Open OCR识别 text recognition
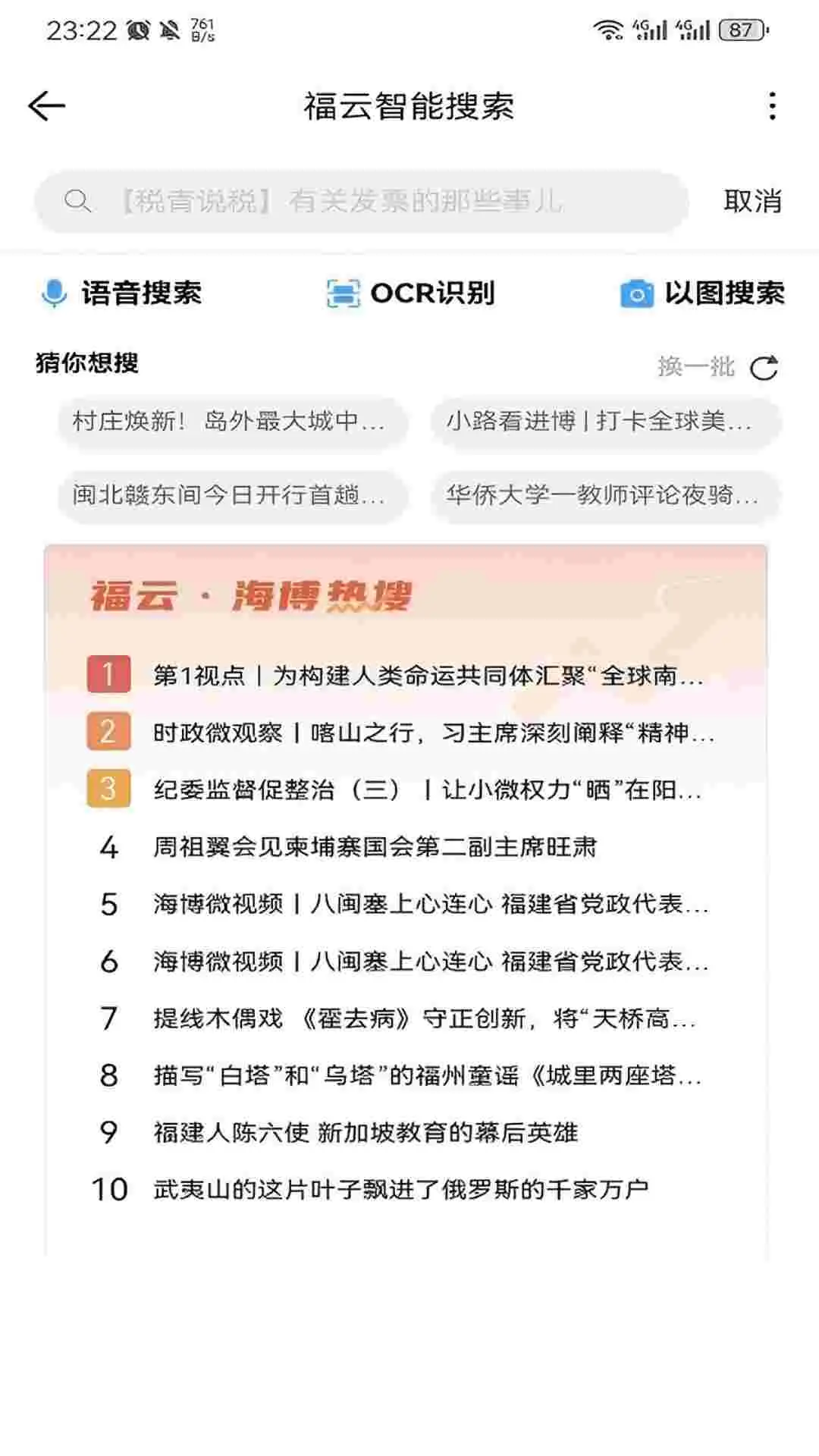This screenshot has height=1456, width=819. click(410, 293)
